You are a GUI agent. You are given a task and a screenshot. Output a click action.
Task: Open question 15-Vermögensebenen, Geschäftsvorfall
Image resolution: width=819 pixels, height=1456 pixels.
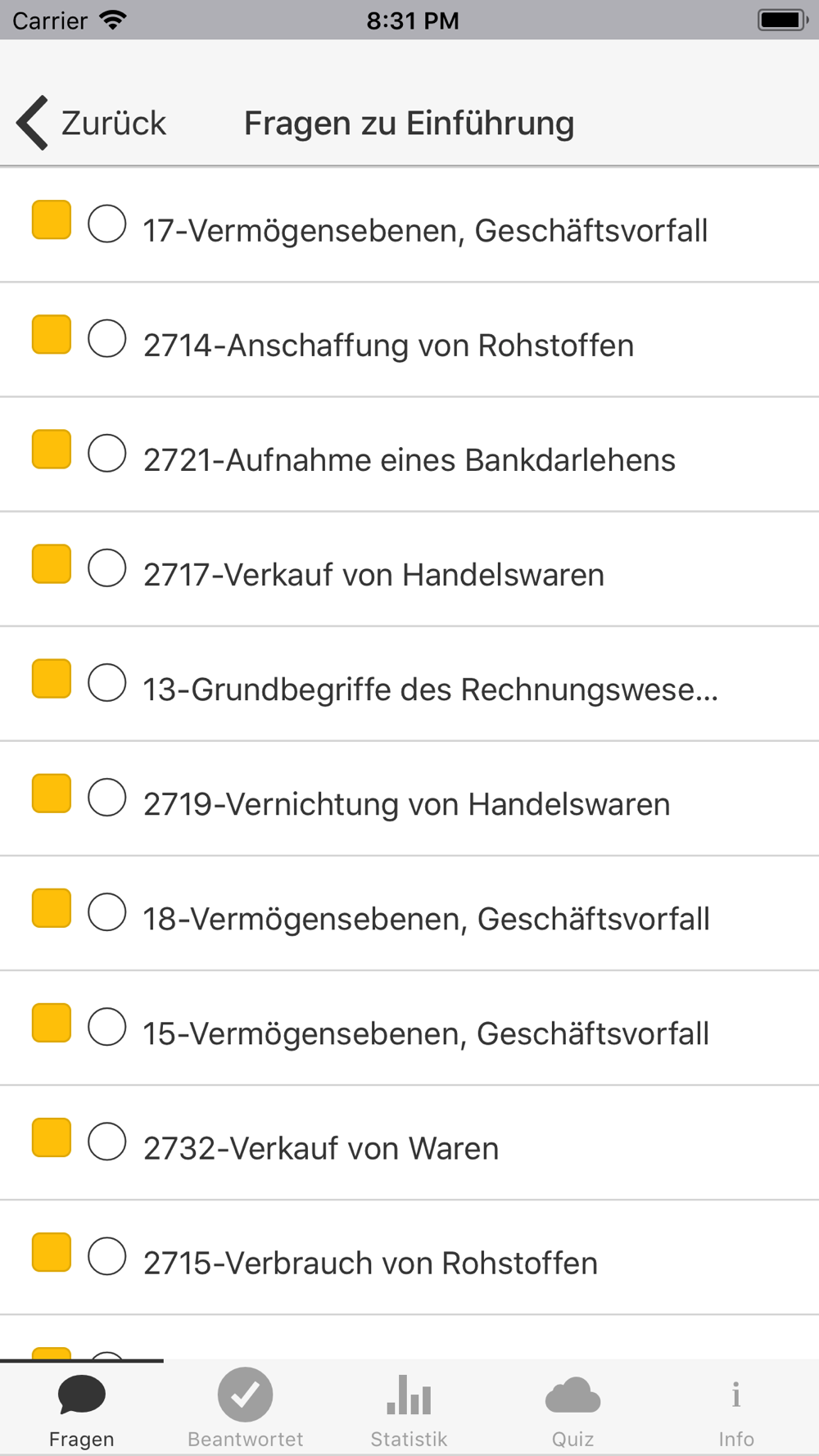point(409,1028)
